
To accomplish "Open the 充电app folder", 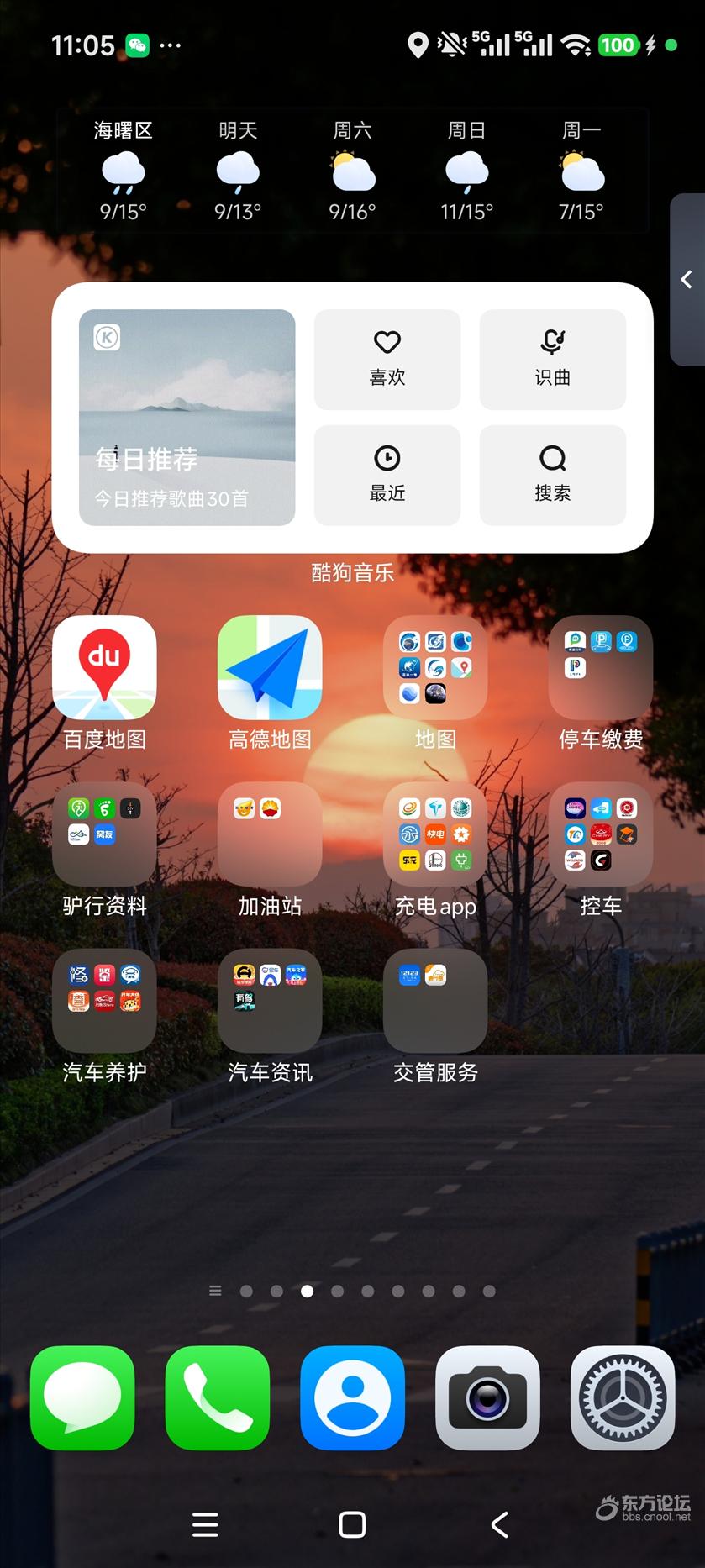I will (435, 834).
